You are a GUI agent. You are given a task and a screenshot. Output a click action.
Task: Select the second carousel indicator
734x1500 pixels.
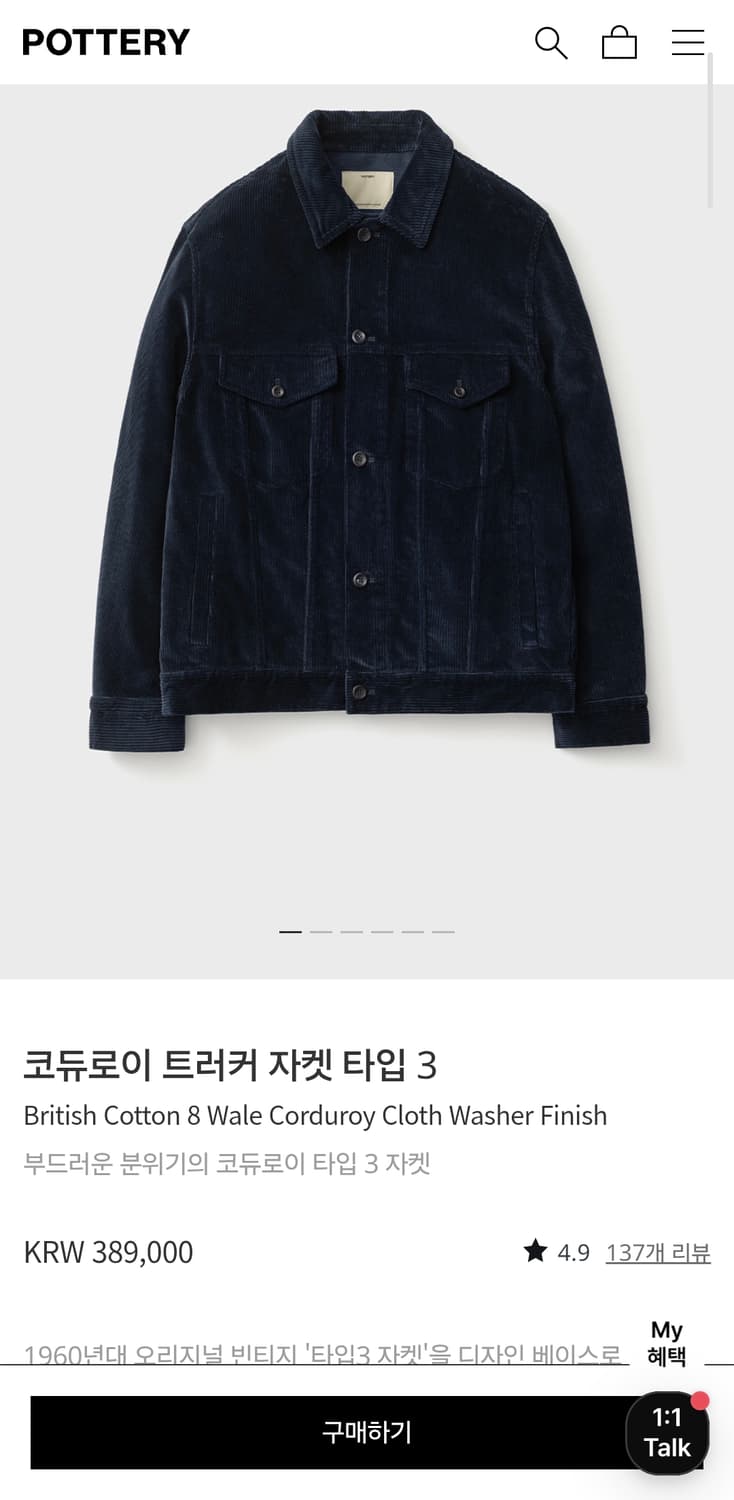pyautogui.click(x=320, y=931)
